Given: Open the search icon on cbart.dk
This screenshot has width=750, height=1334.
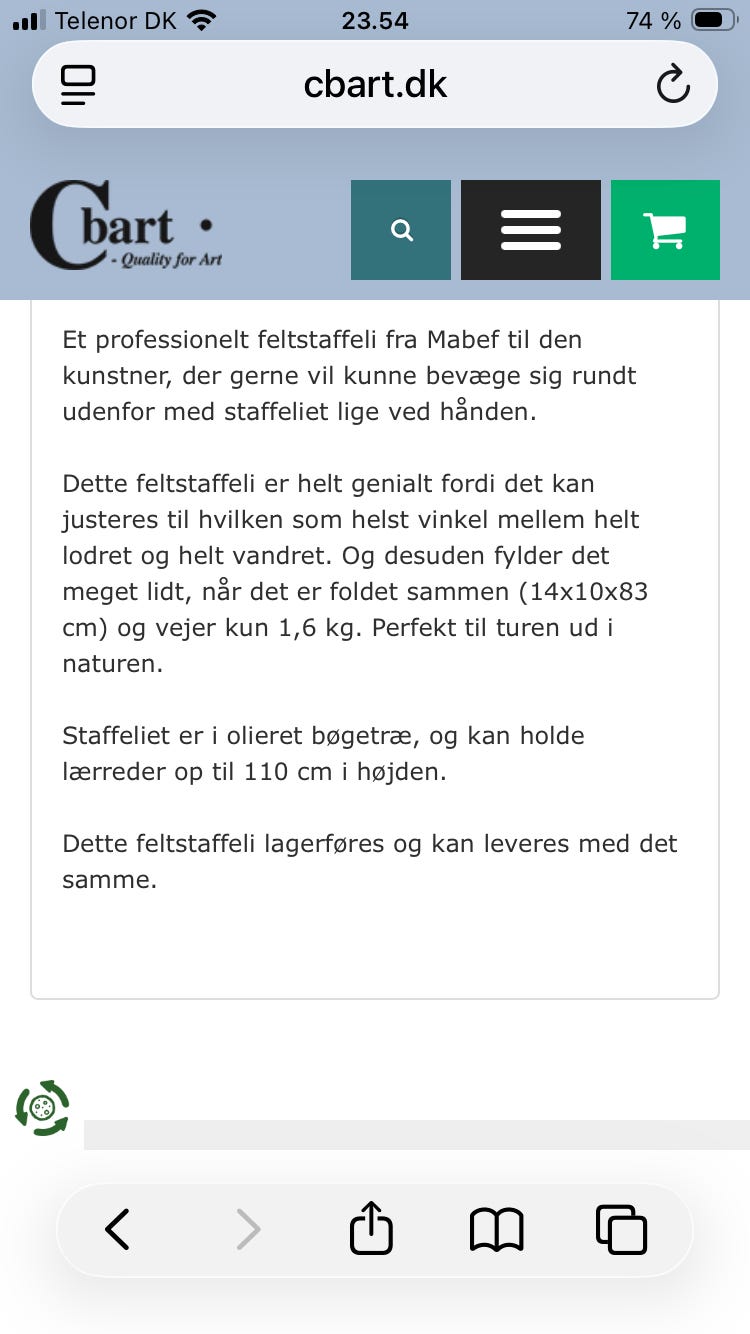Looking at the screenshot, I should [x=400, y=229].
